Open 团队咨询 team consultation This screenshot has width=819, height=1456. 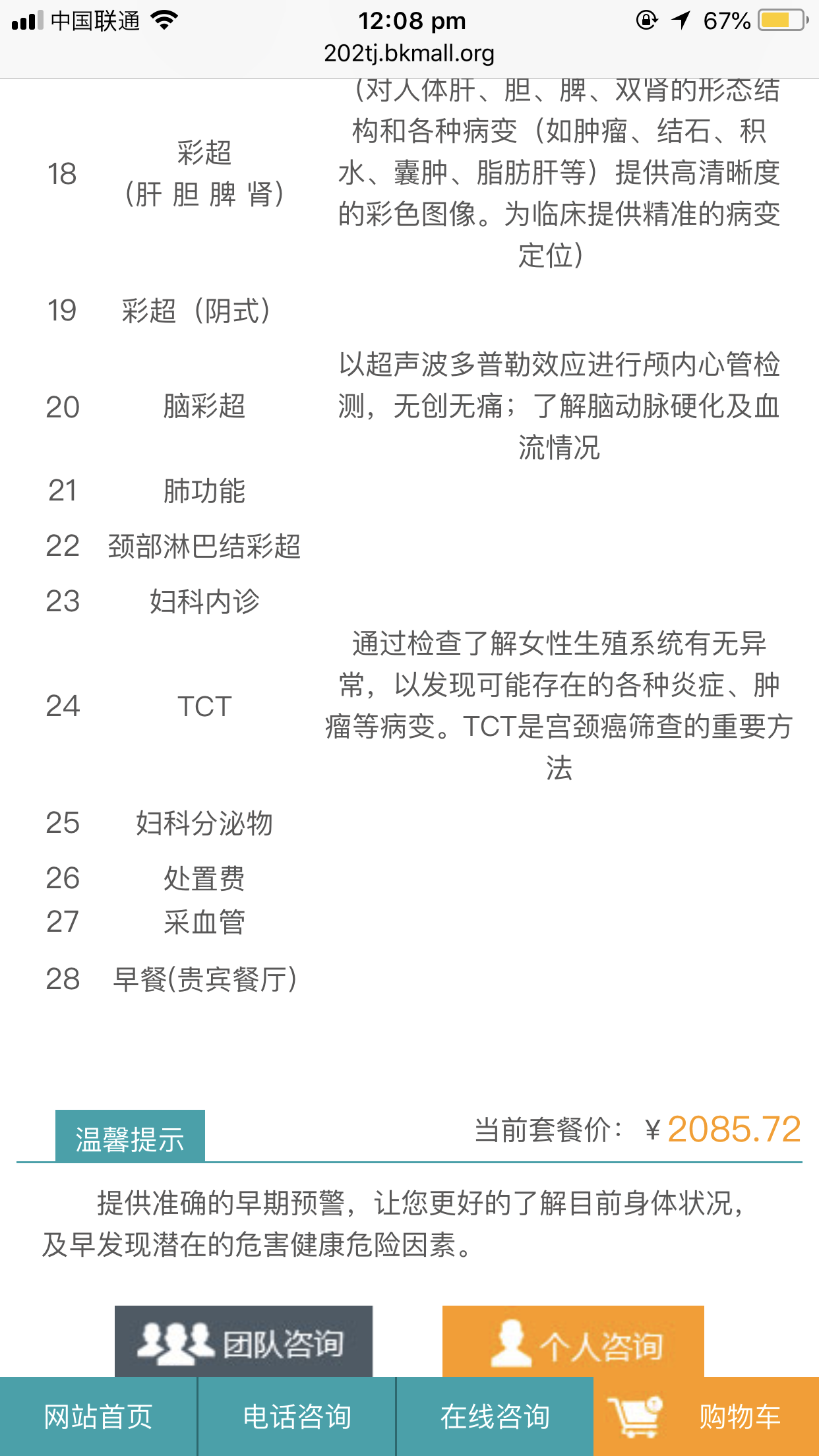(x=243, y=1341)
